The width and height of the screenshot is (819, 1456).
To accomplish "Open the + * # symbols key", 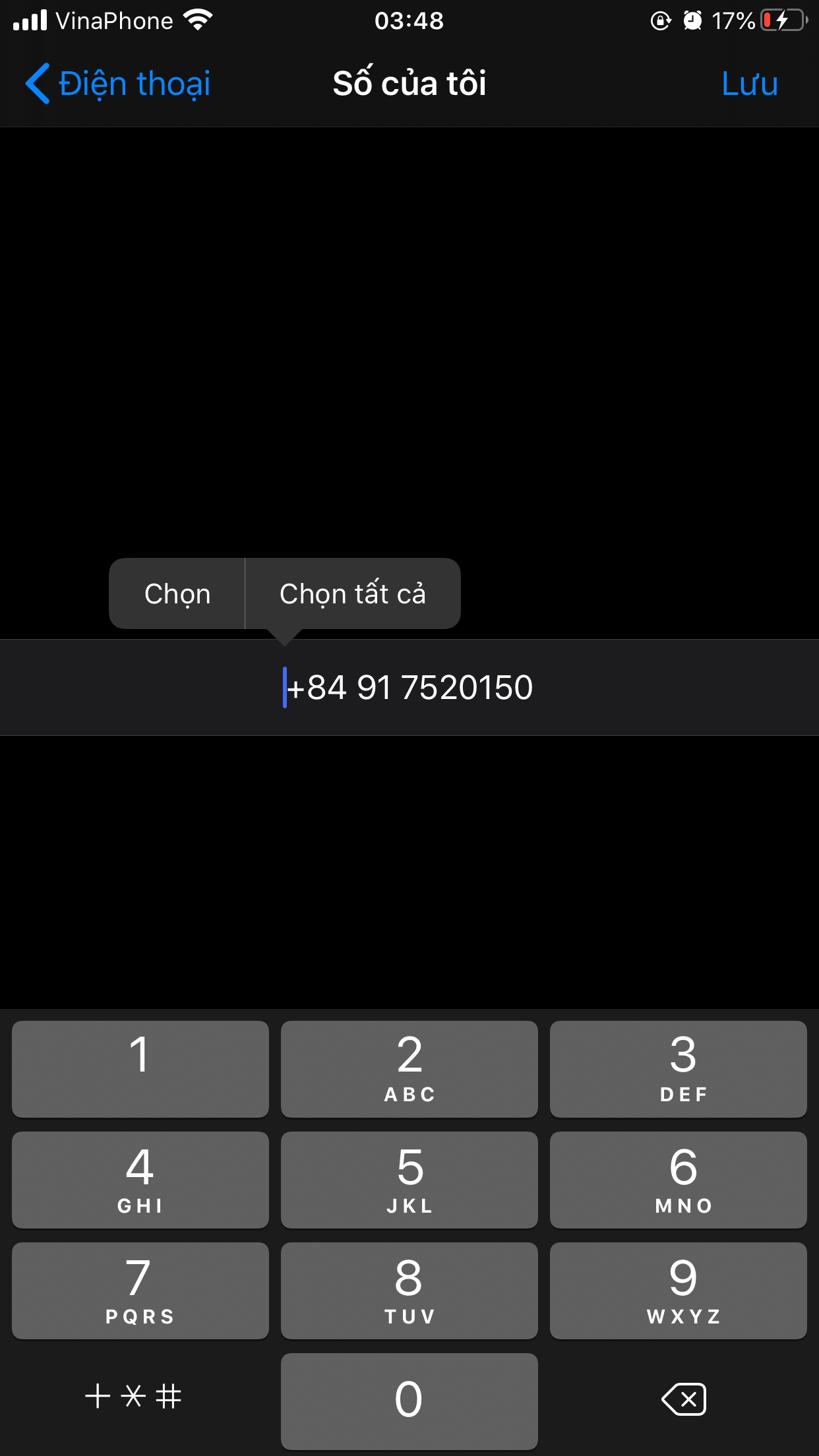I will point(133,1397).
